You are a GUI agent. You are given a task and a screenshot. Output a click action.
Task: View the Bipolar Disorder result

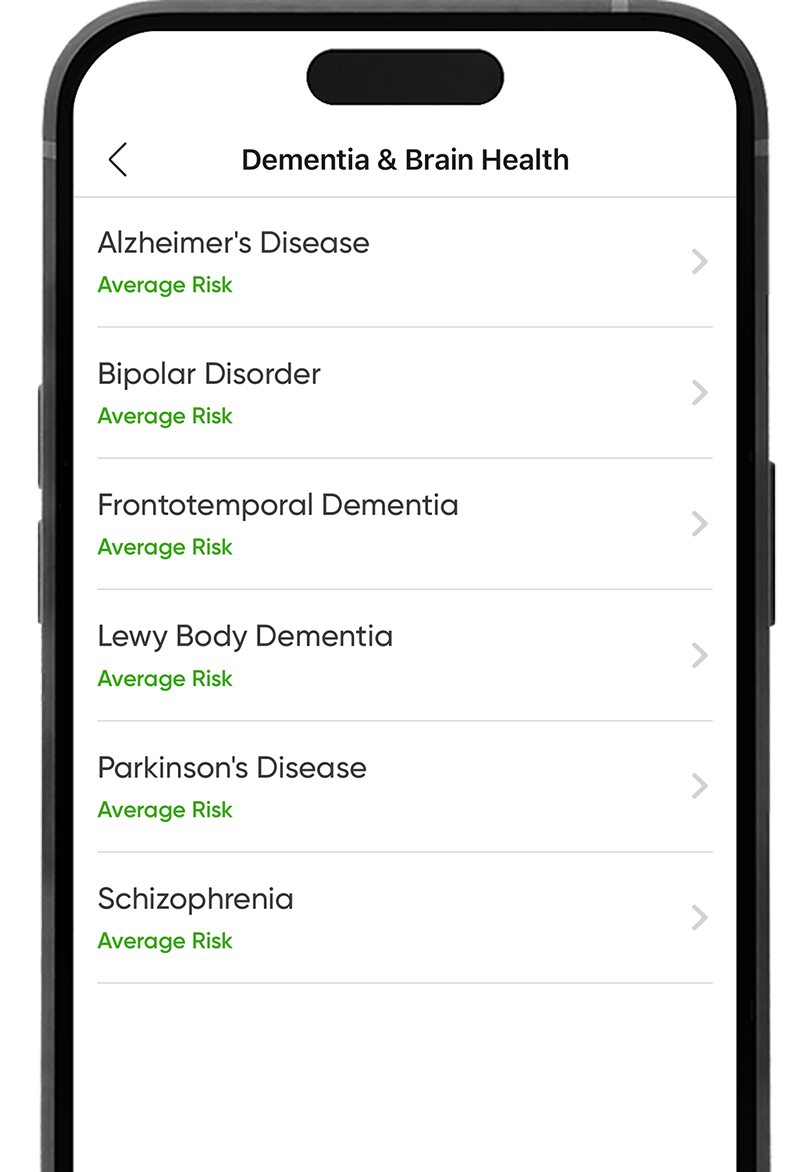tap(404, 393)
